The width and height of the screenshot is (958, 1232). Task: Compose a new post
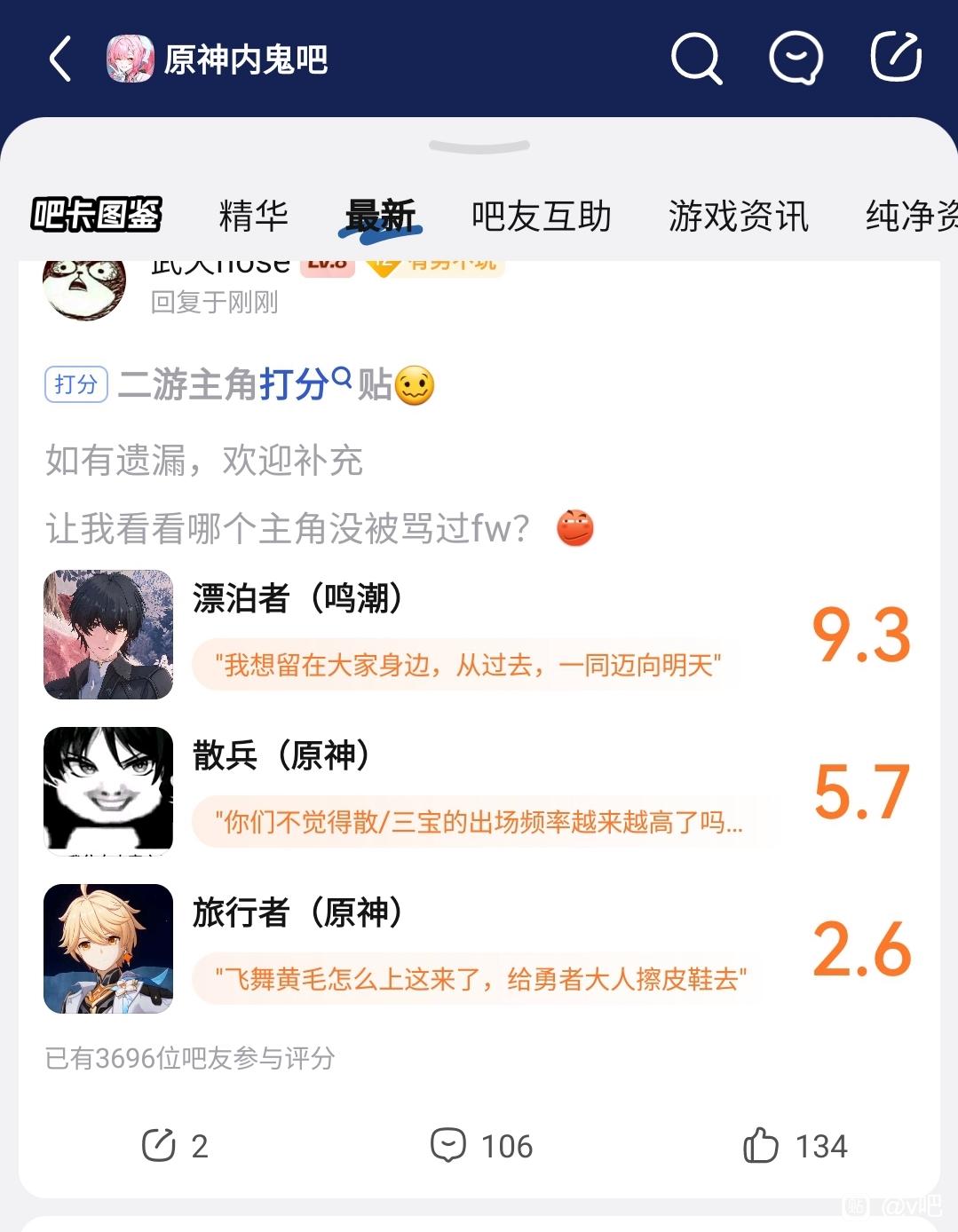click(895, 59)
